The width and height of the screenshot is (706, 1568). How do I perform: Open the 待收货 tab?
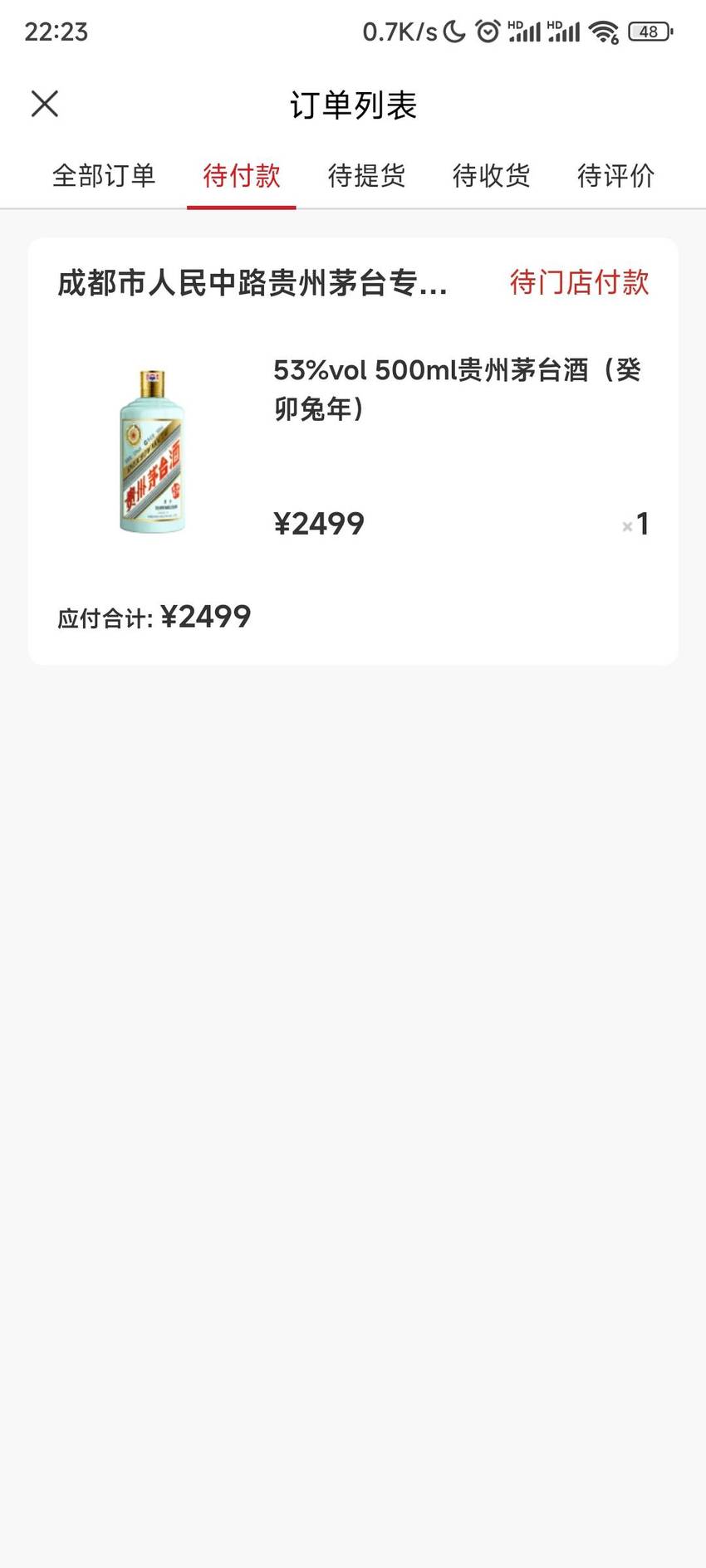(491, 176)
